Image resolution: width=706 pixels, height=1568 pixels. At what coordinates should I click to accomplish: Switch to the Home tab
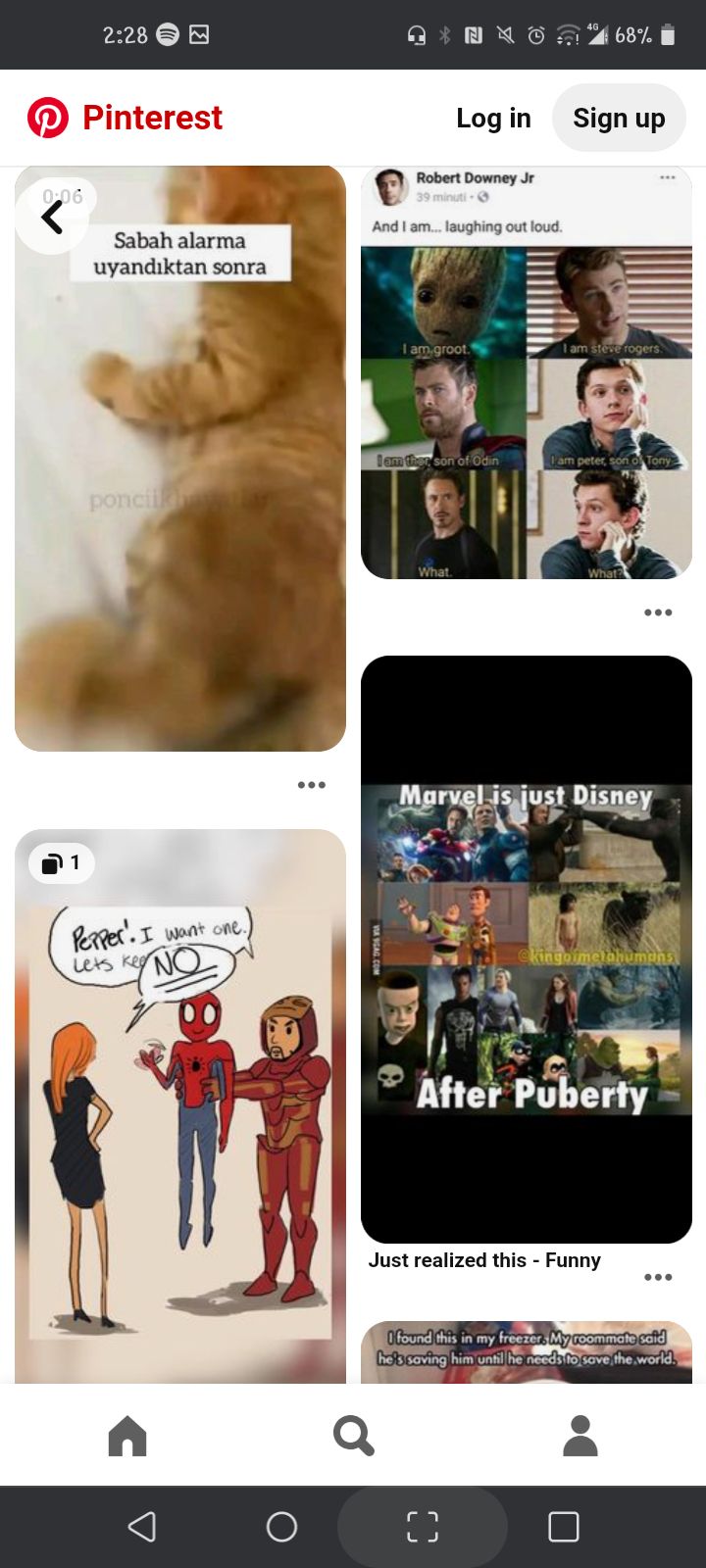[127, 1436]
